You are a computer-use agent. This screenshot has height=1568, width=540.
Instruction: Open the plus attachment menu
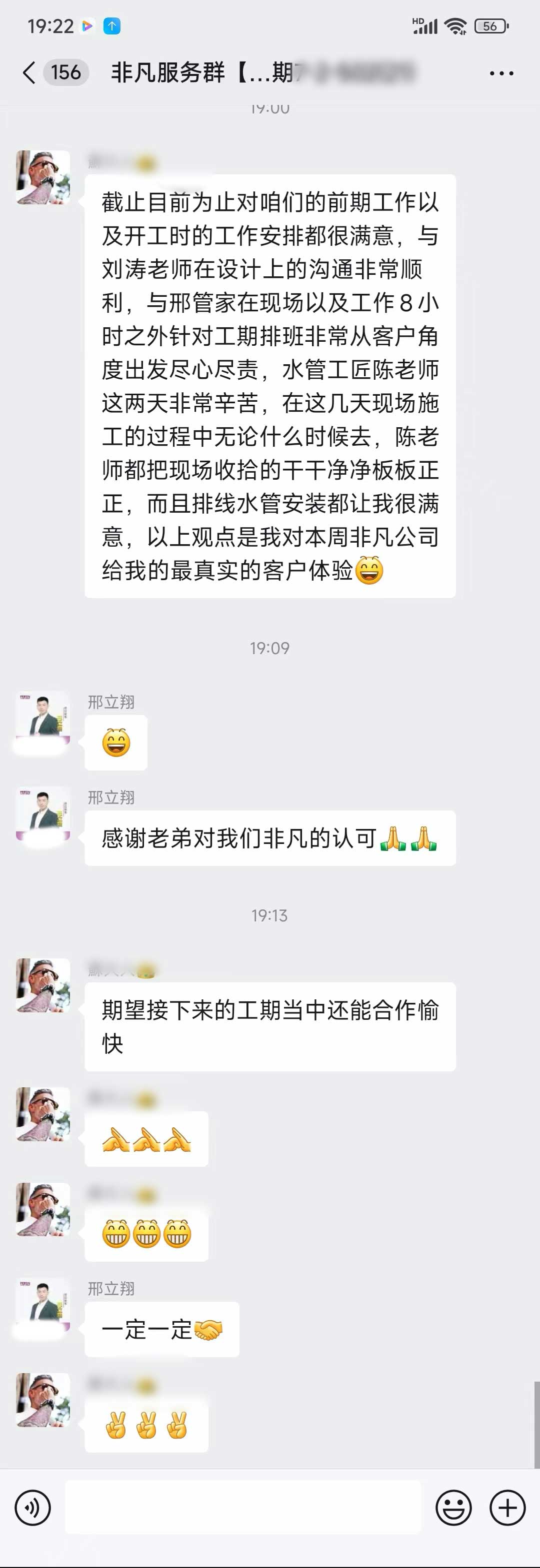click(507, 1508)
